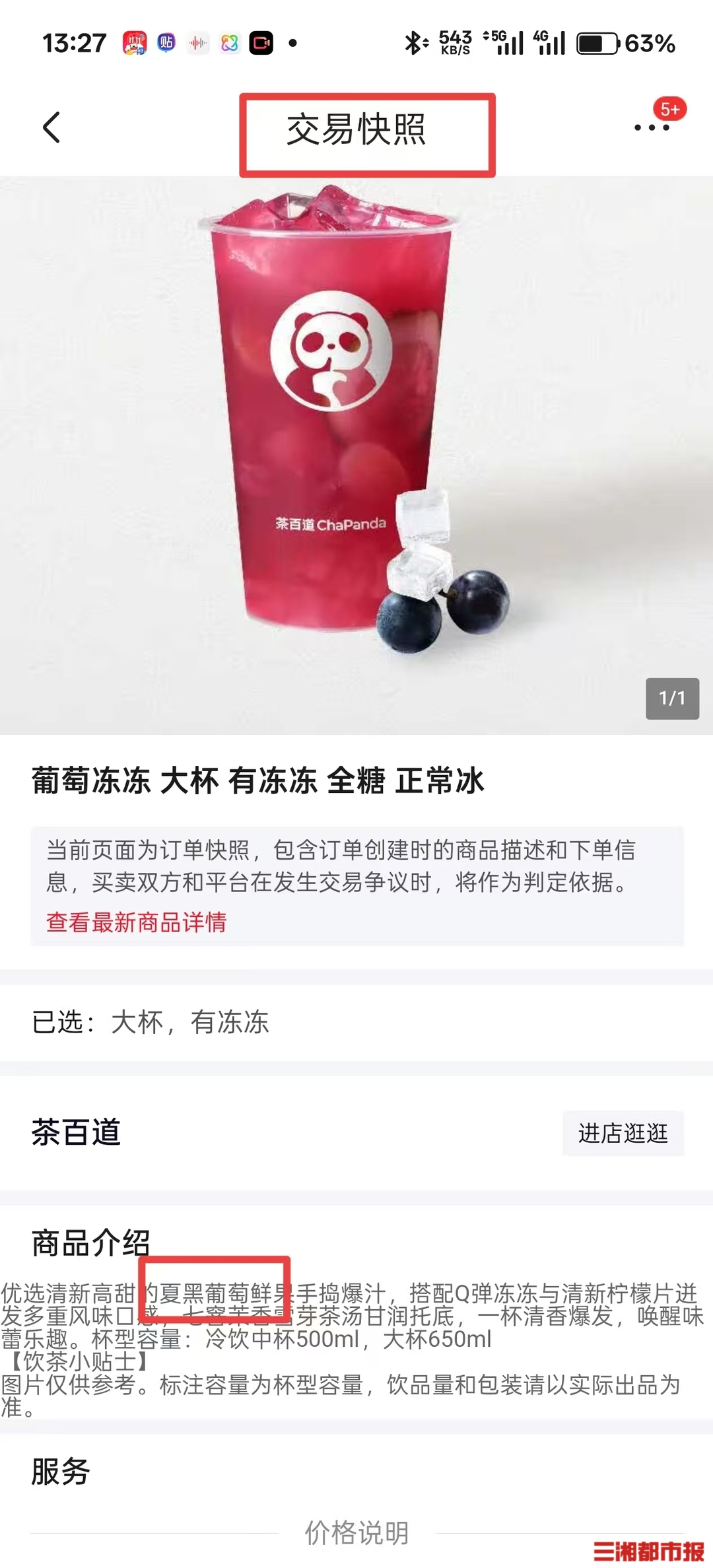Tap the 进店逛逛 button
The width and height of the screenshot is (713, 1568).
point(623,1134)
